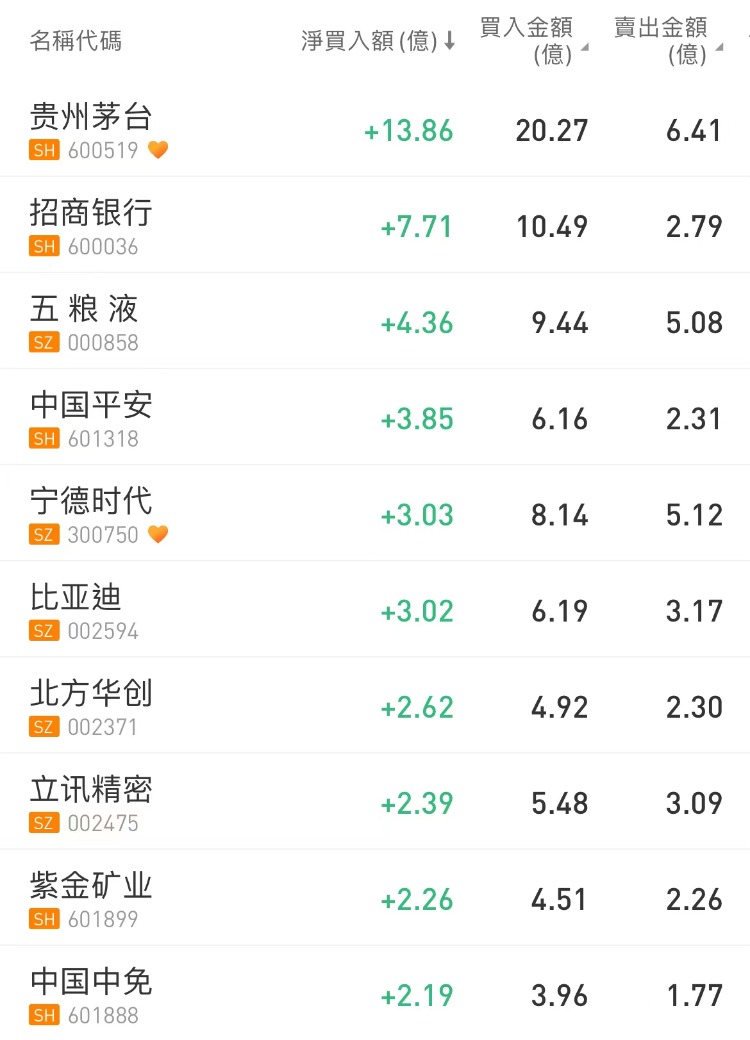The height and width of the screenshot is (1040, 750).
Task: Open 中国中免 stock details
Action: (92, 994)
